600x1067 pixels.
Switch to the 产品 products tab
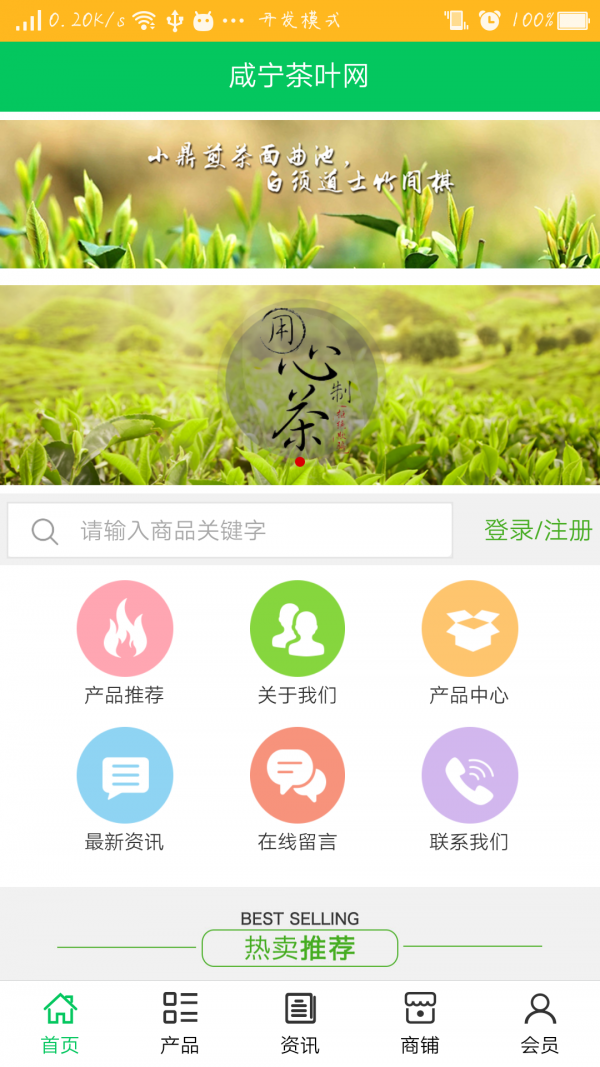point(180,1023)
